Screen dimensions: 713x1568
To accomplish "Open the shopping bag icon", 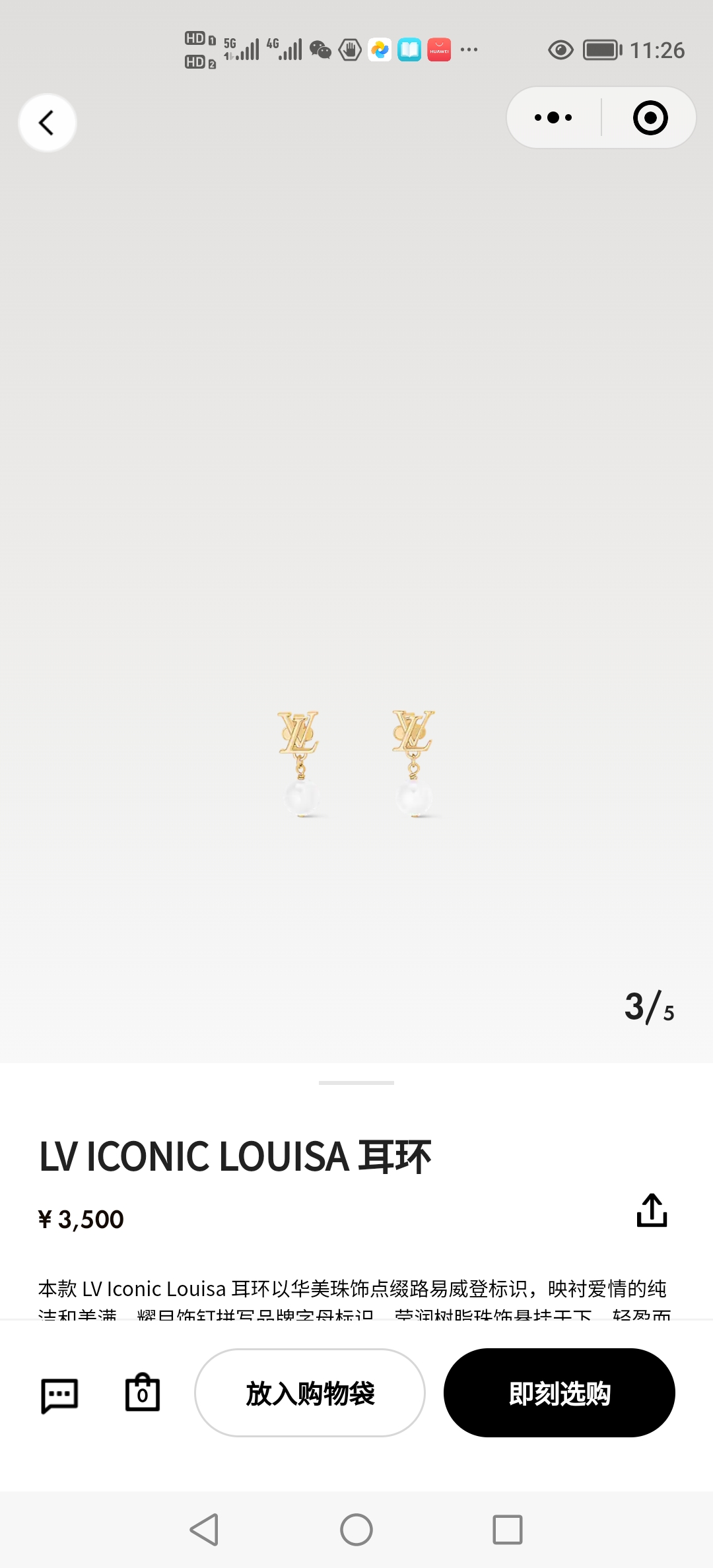I will (x=142, y=1392).
